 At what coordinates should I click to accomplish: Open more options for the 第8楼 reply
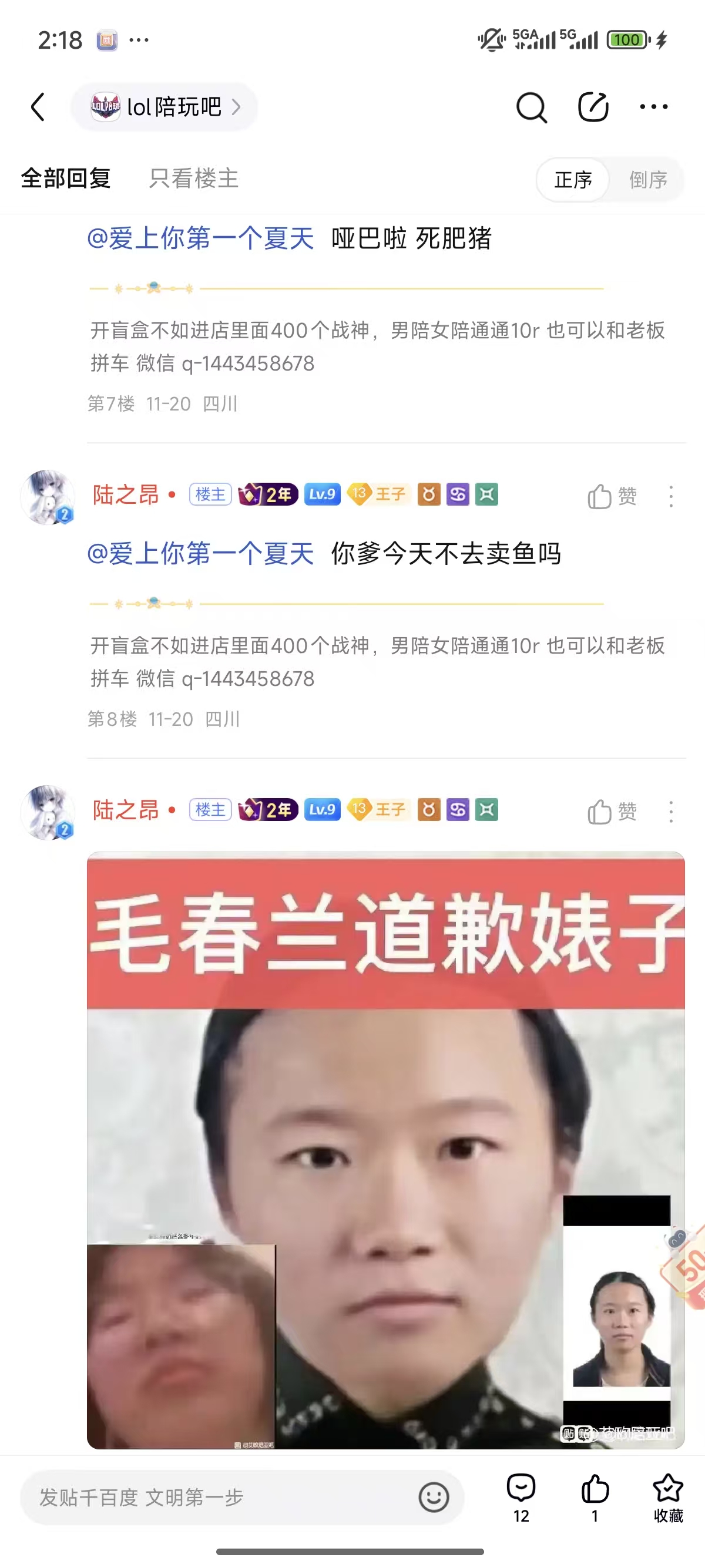pos(671,497)
